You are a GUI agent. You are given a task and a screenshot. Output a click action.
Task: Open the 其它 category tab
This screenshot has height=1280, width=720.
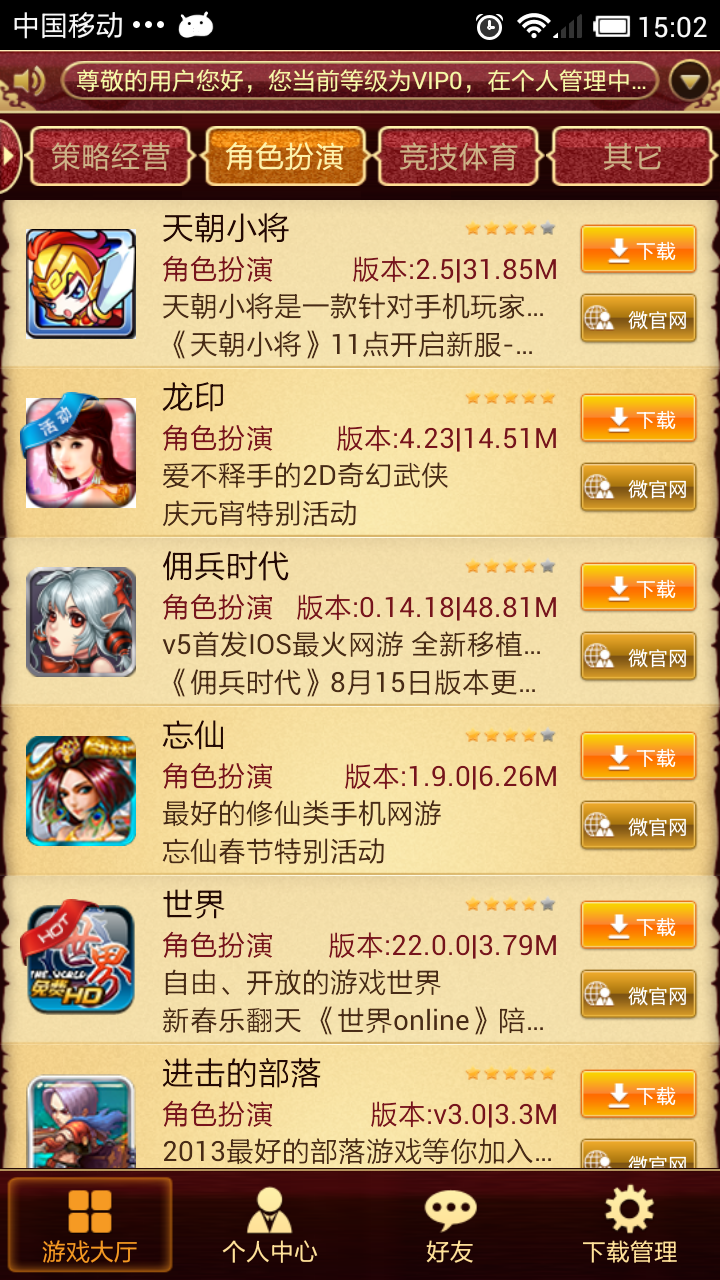[632, 157]
